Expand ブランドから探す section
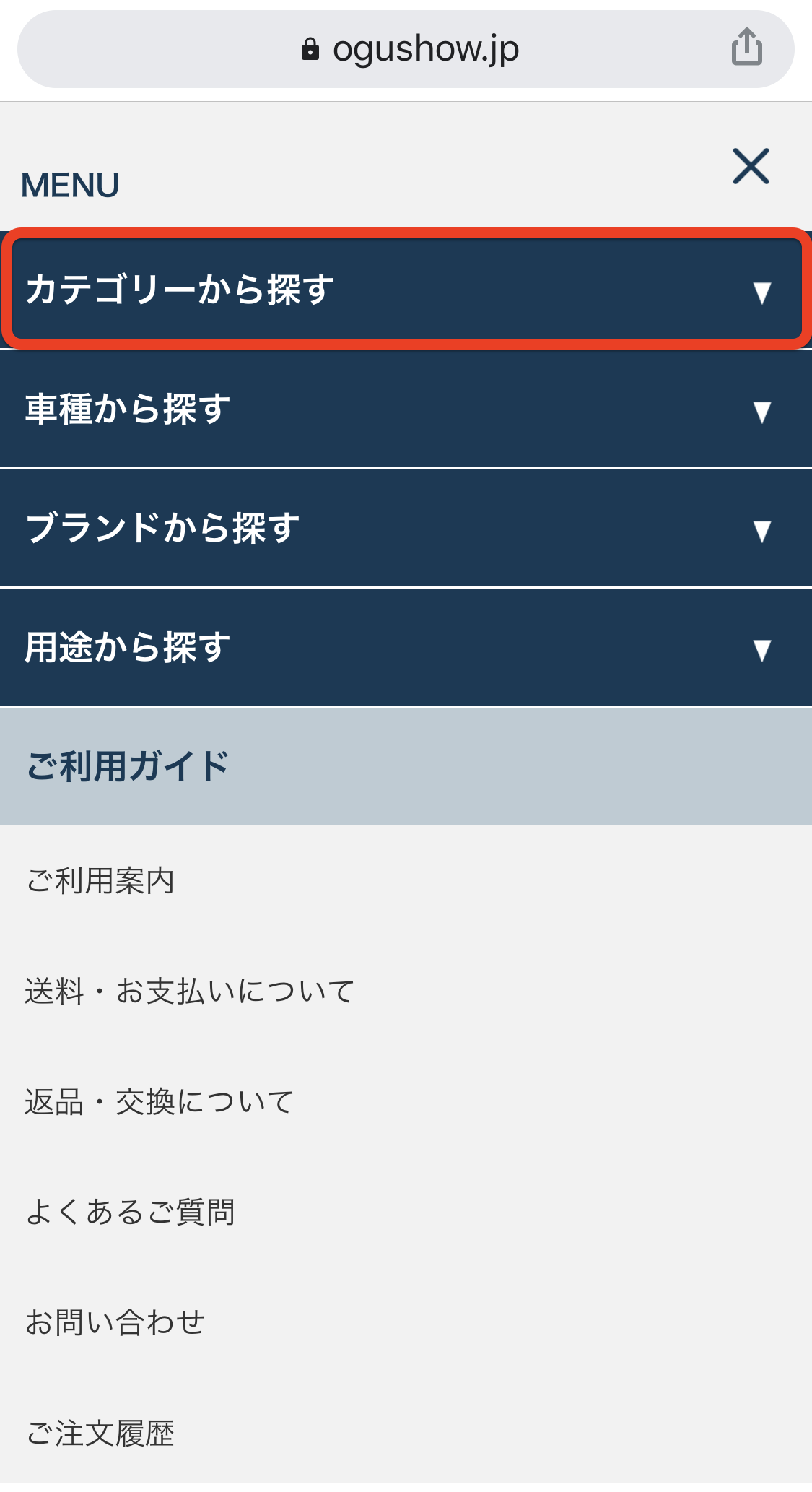This screenshot has width=812, height=1492. pyautogui.click(x=406, y=528)
